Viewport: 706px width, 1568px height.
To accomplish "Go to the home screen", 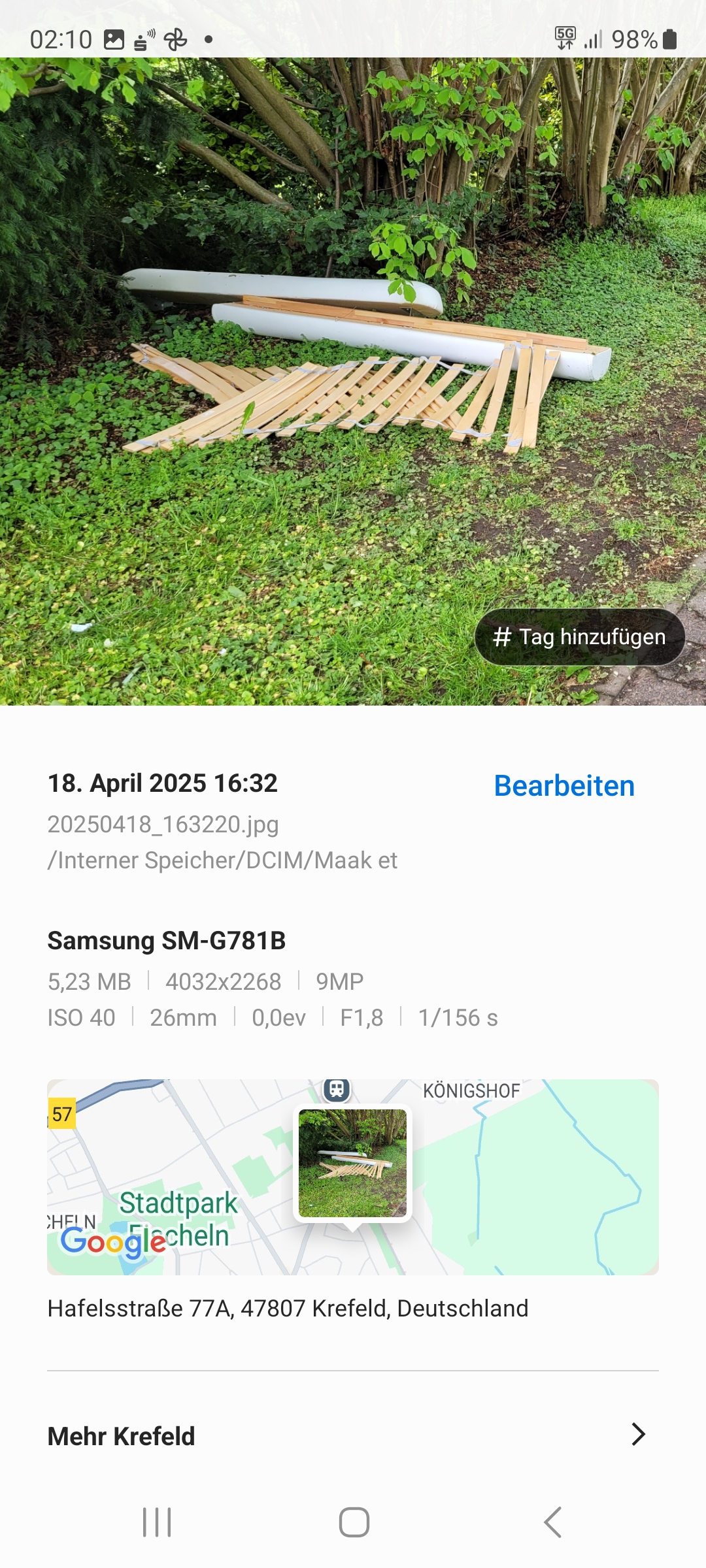I will [x=354, y=1522].
